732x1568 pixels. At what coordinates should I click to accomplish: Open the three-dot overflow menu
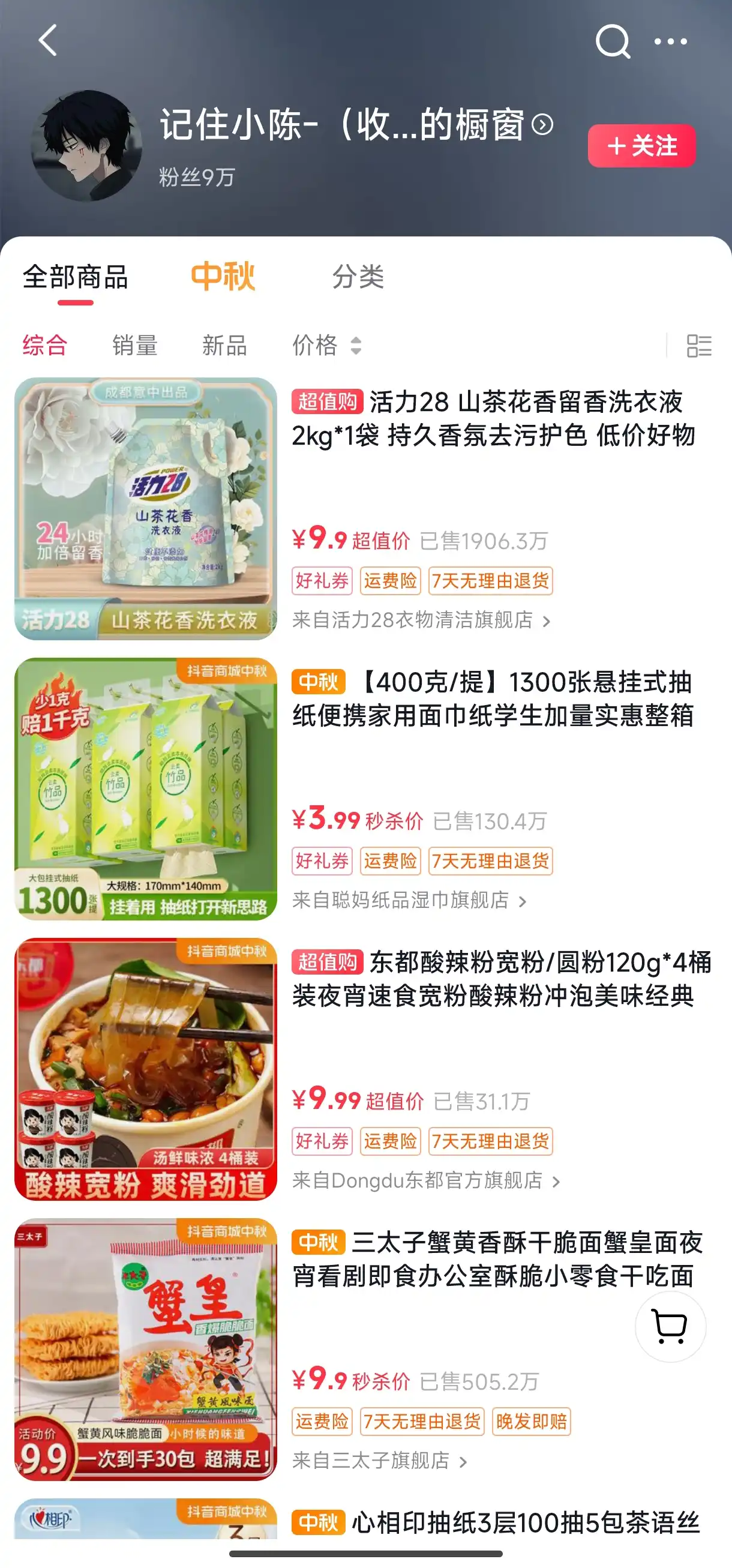(670, 41)
